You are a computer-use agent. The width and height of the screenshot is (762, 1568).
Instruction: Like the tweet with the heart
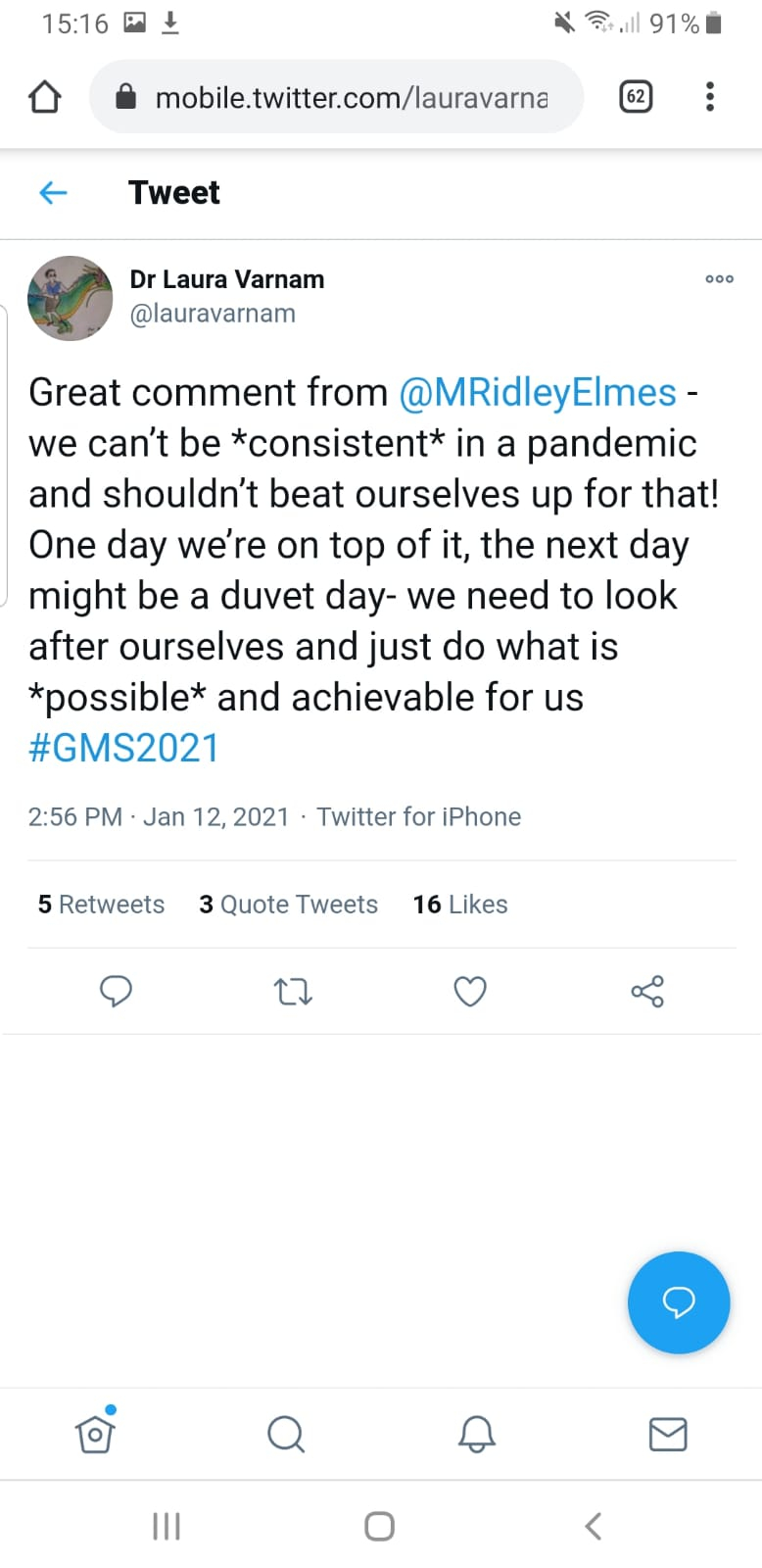(x=470, y=992)
